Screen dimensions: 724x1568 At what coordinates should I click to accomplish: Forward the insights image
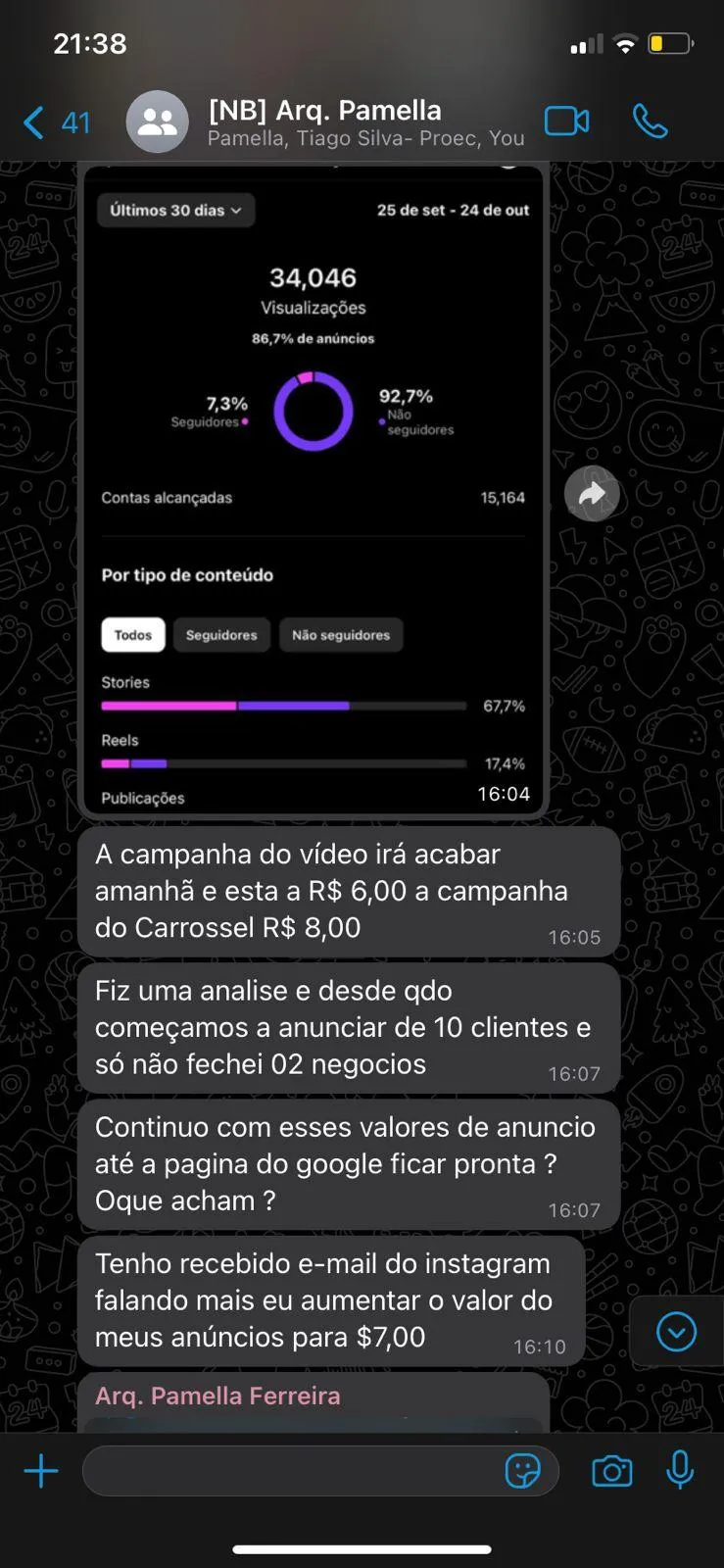592,494
